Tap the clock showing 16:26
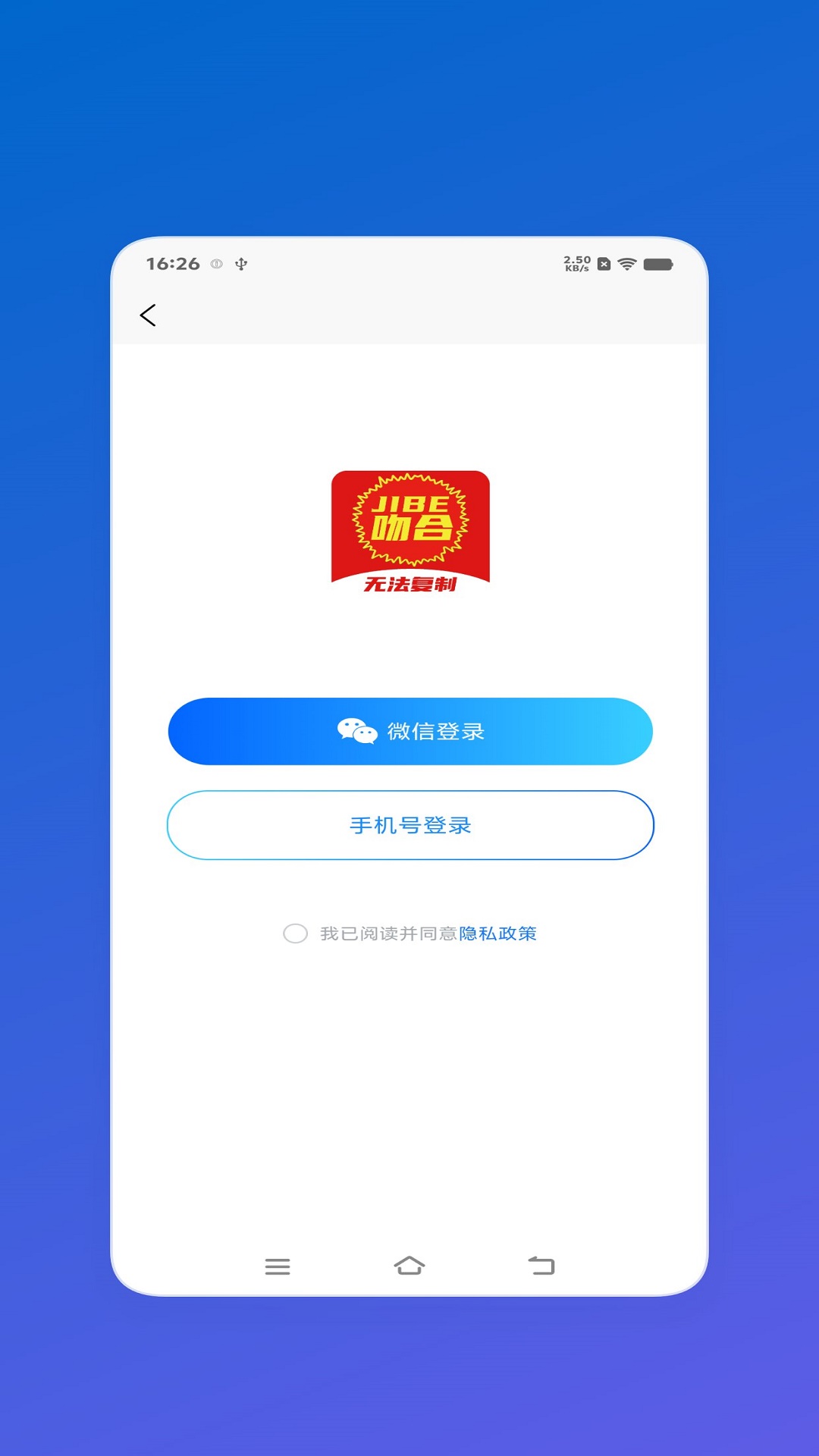Image resolution: width=819 pixels, height=1456 pixels. pos(174,264)
